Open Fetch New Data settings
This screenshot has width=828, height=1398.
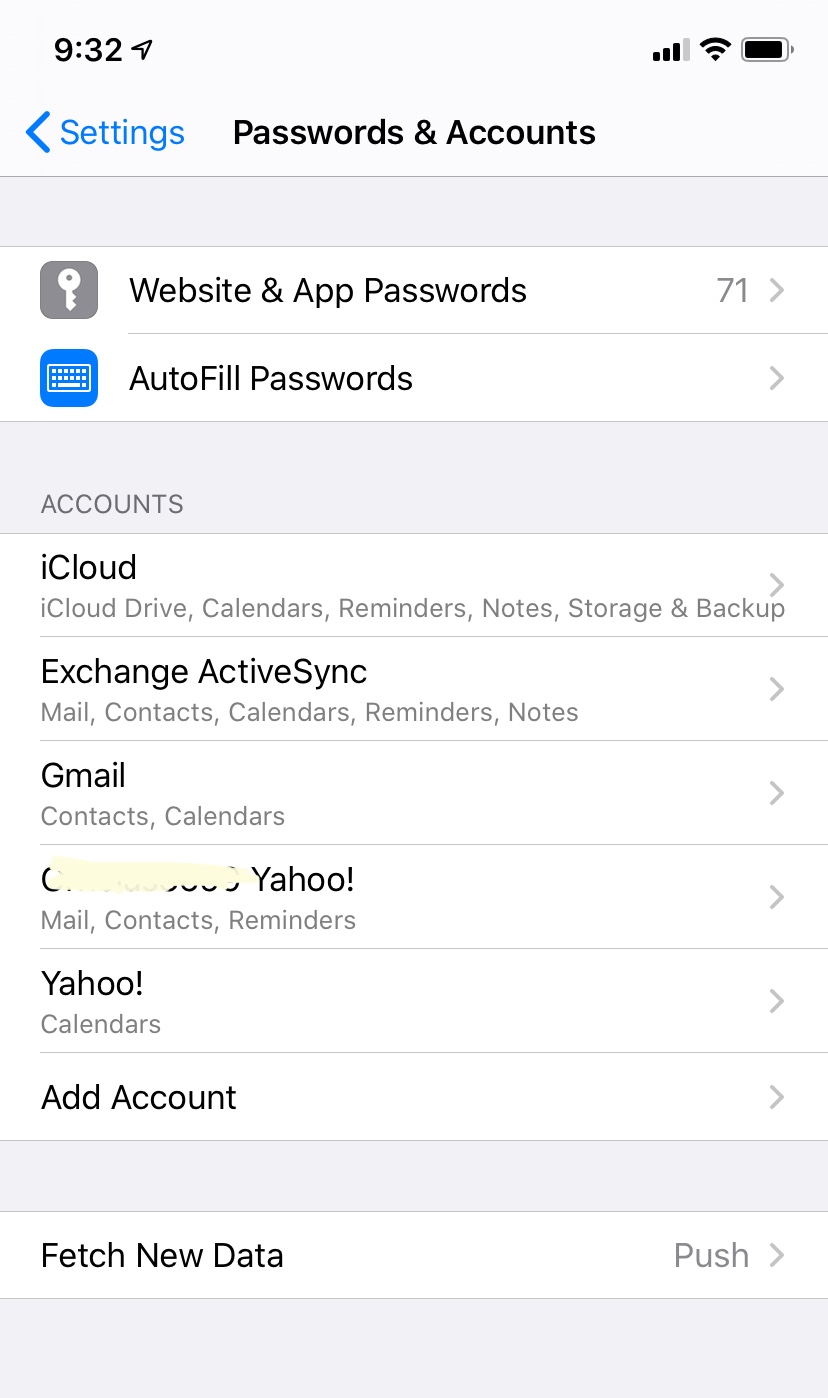tap(414, 1255)
